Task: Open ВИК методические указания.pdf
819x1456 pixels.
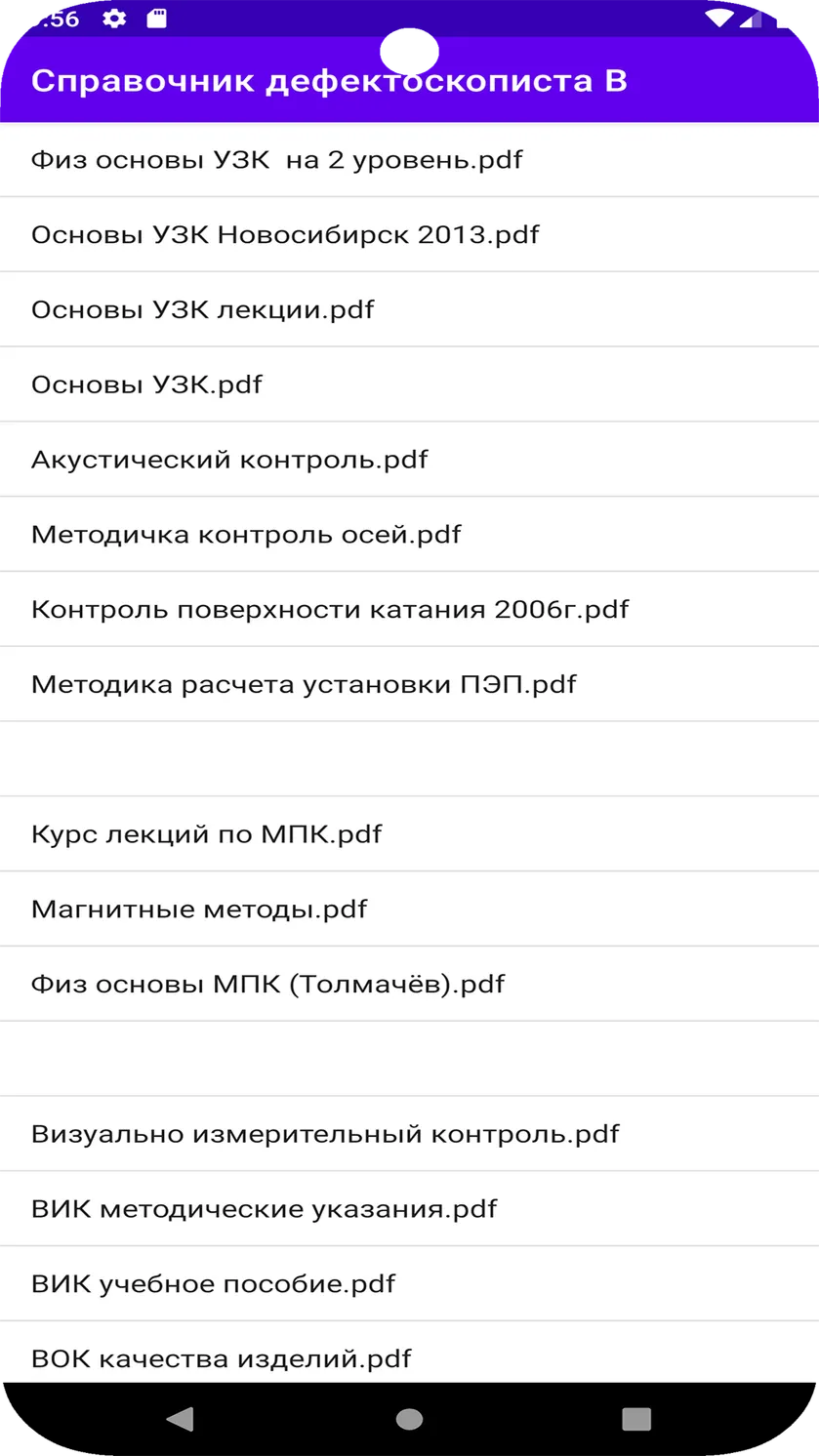Action: tap(409, 1208)
